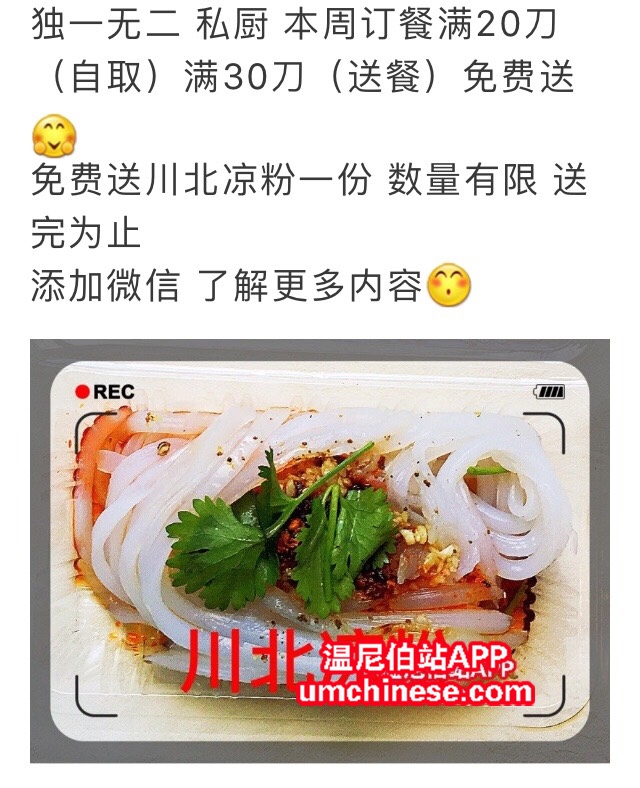640x788 pixels.
Task: Open the cold noodle dish photo
Action: (x=319, y=550)
